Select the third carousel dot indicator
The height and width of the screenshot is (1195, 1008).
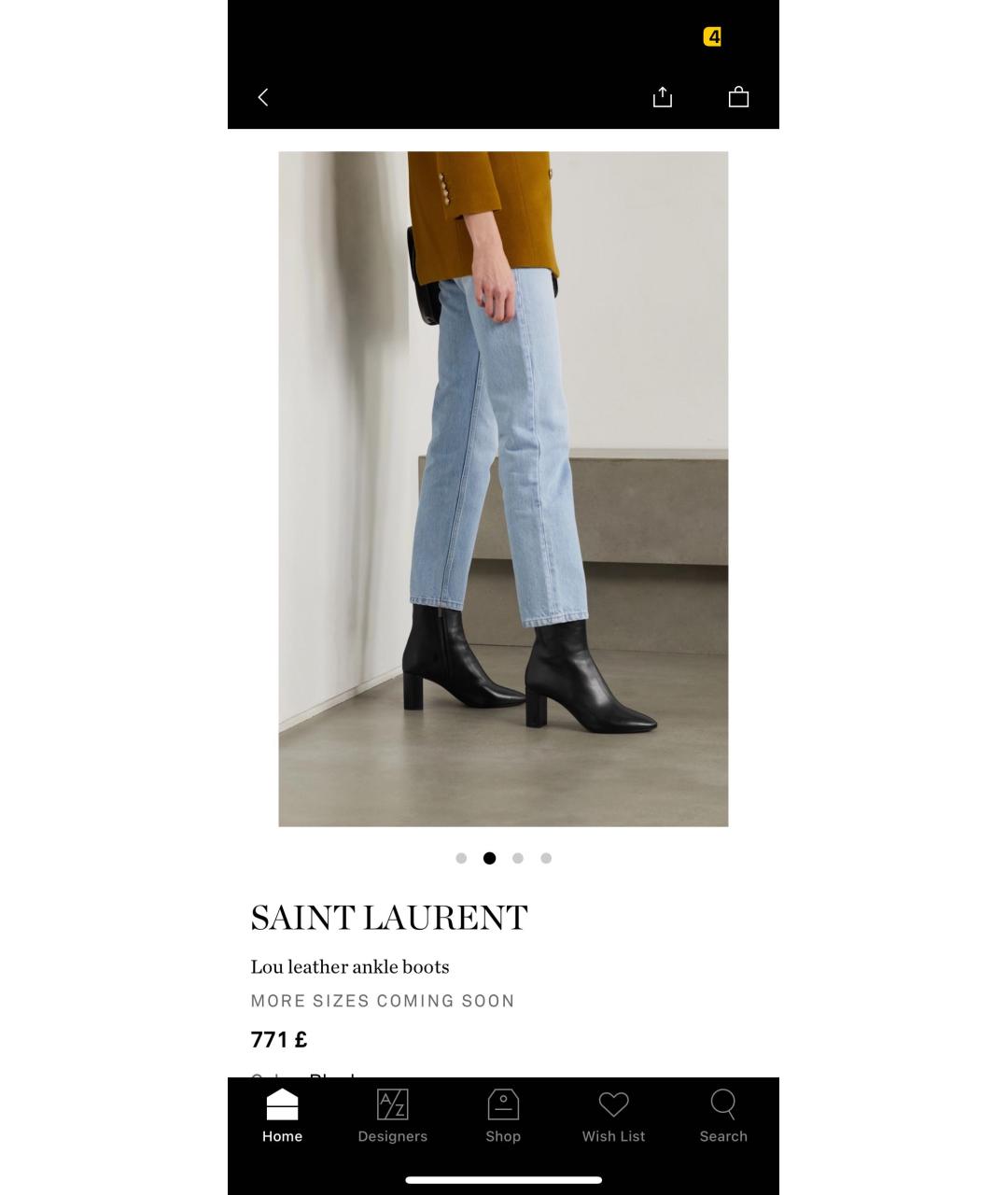[x=518, y=857]
